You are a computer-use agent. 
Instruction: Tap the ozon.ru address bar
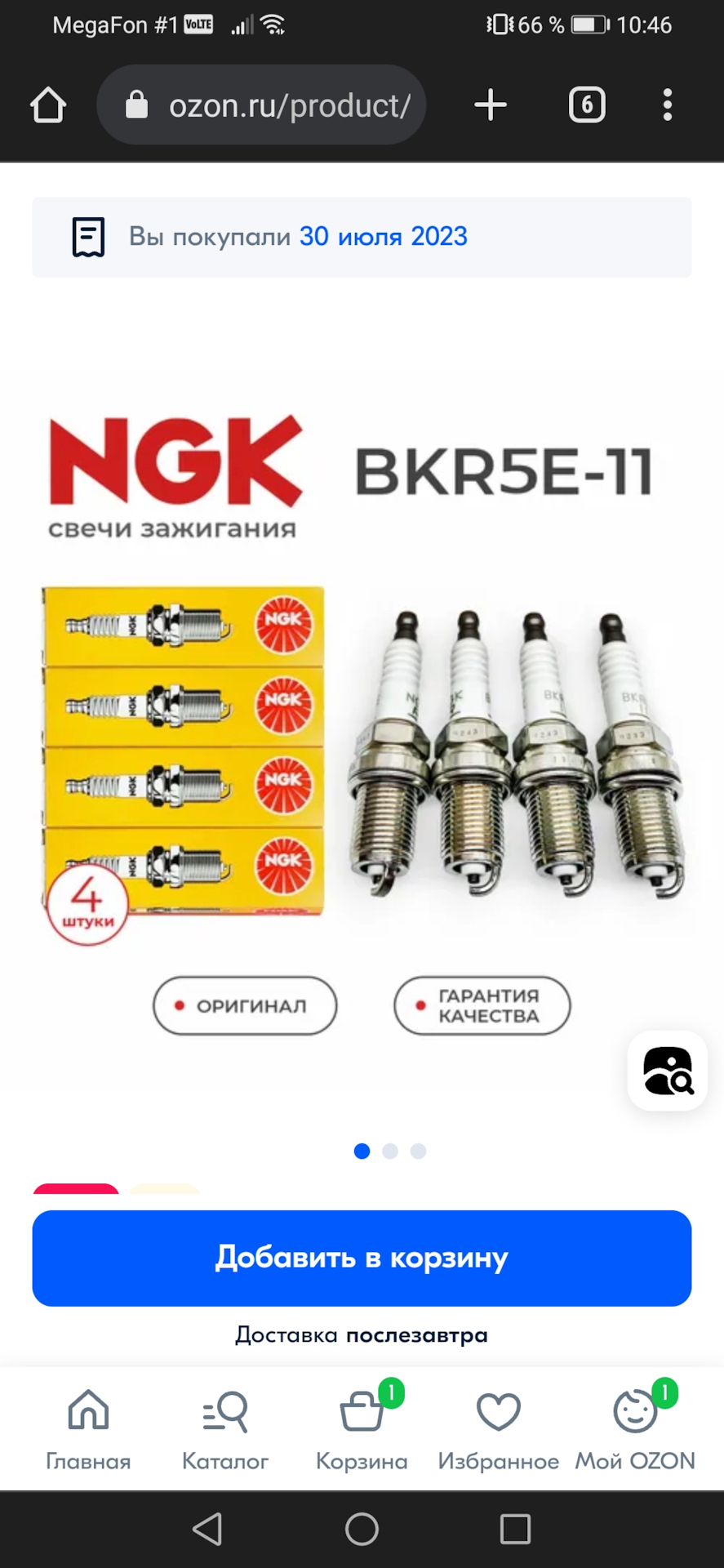(261, 105)
